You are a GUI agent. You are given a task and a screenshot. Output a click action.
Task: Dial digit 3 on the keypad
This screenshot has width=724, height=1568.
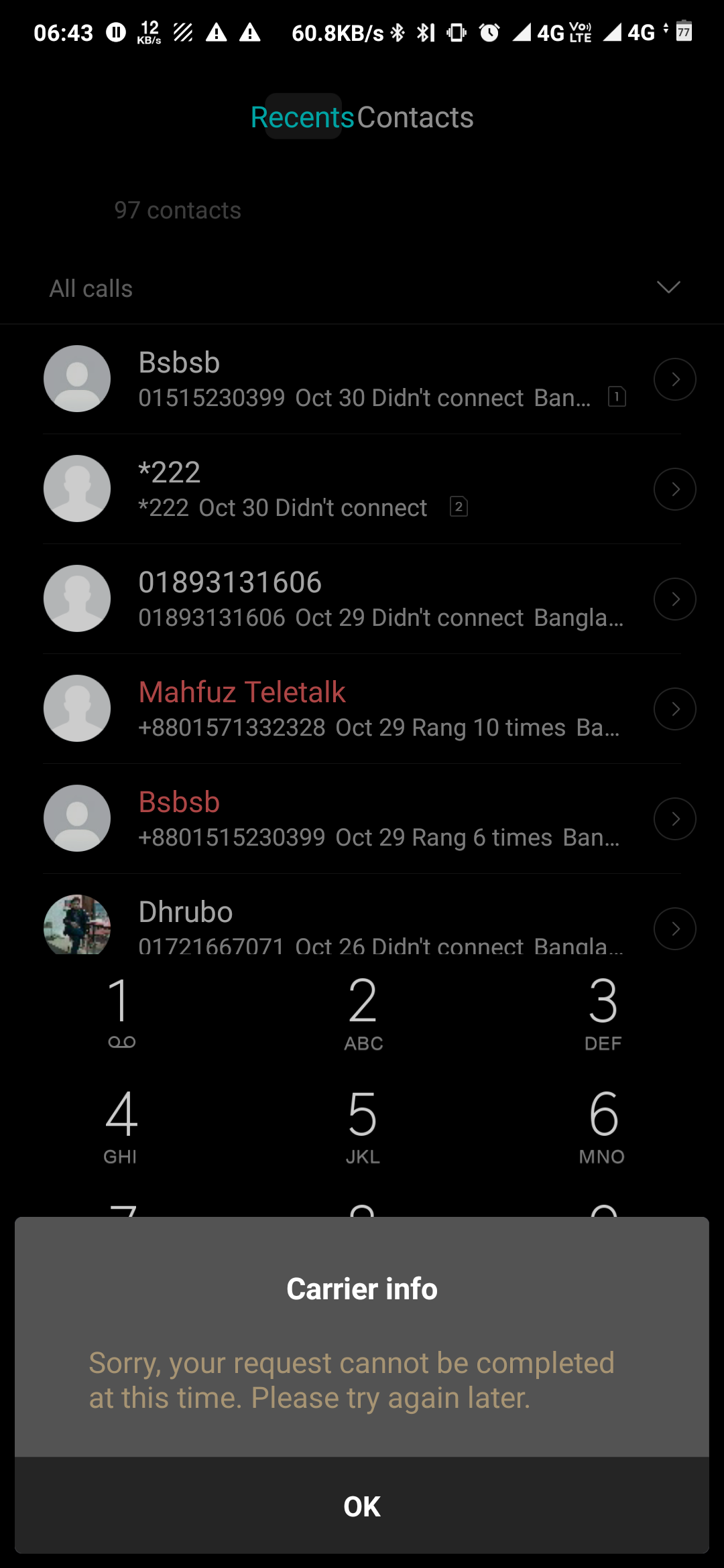point(603,1012)
